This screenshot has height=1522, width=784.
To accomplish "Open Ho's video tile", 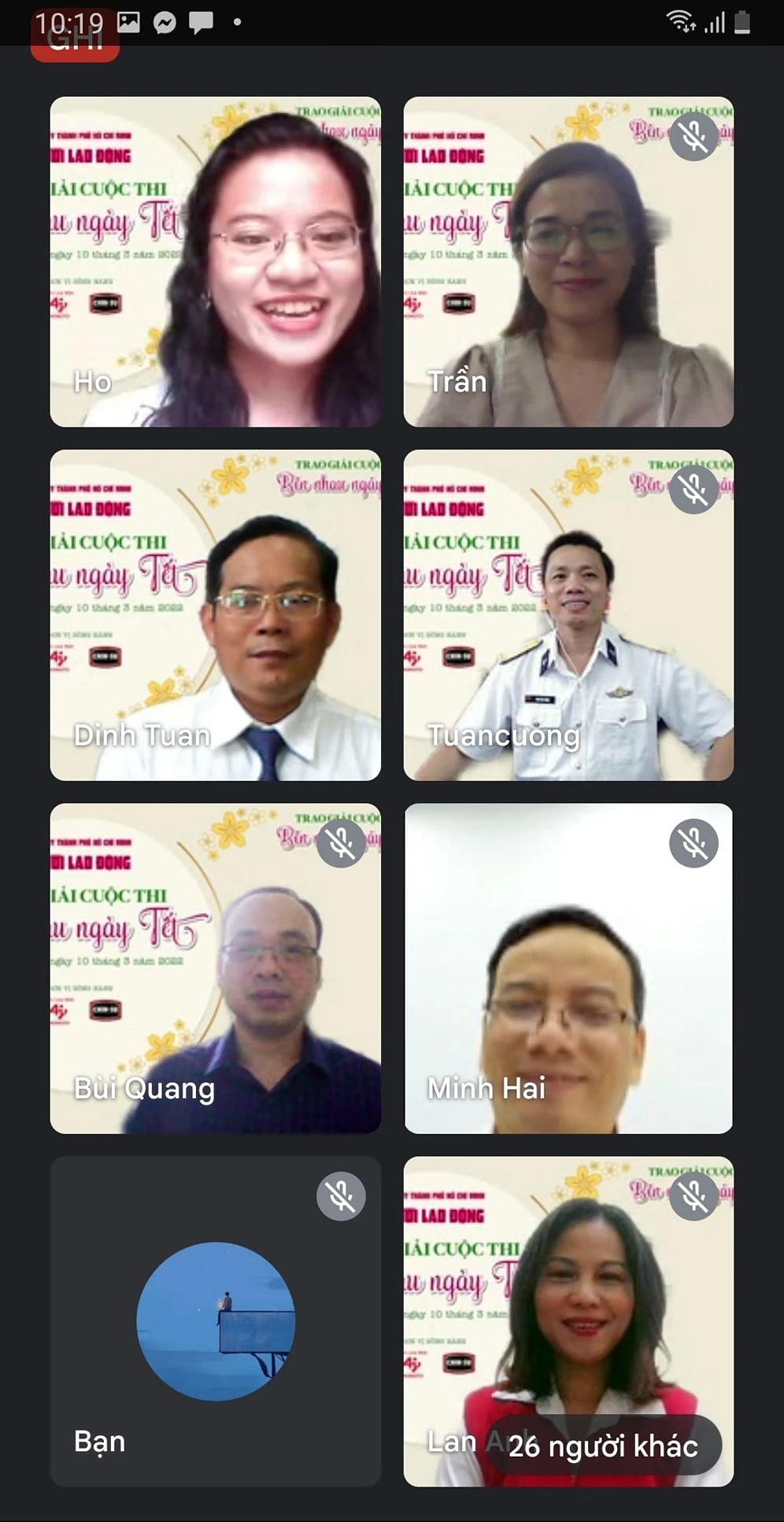I will click(215, 261).
